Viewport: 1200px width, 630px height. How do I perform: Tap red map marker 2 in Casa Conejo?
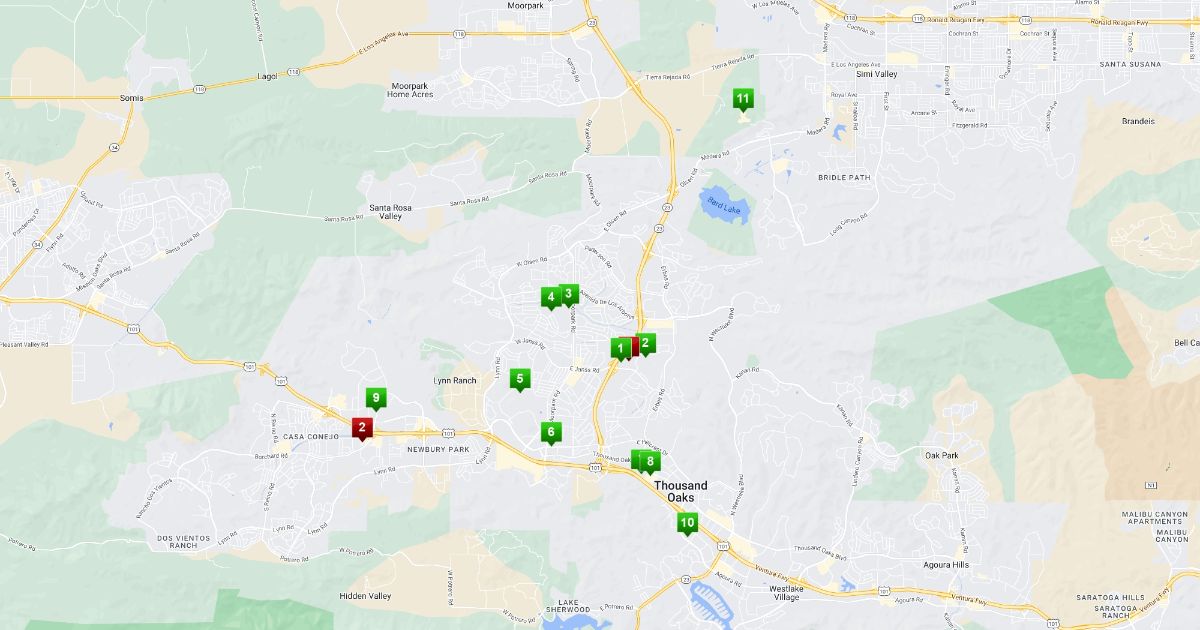[362, 427]
